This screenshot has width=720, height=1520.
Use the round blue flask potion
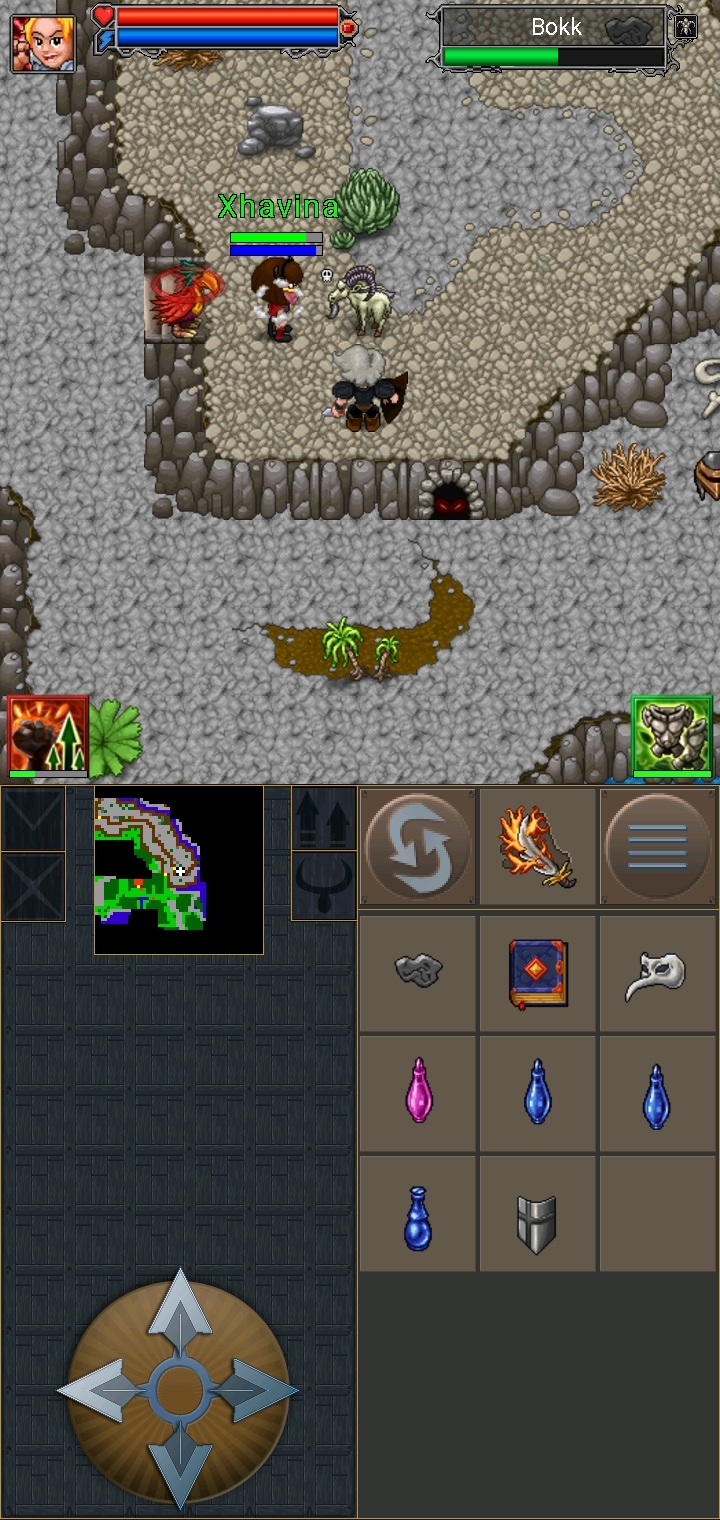click(x=418, y=1217)
